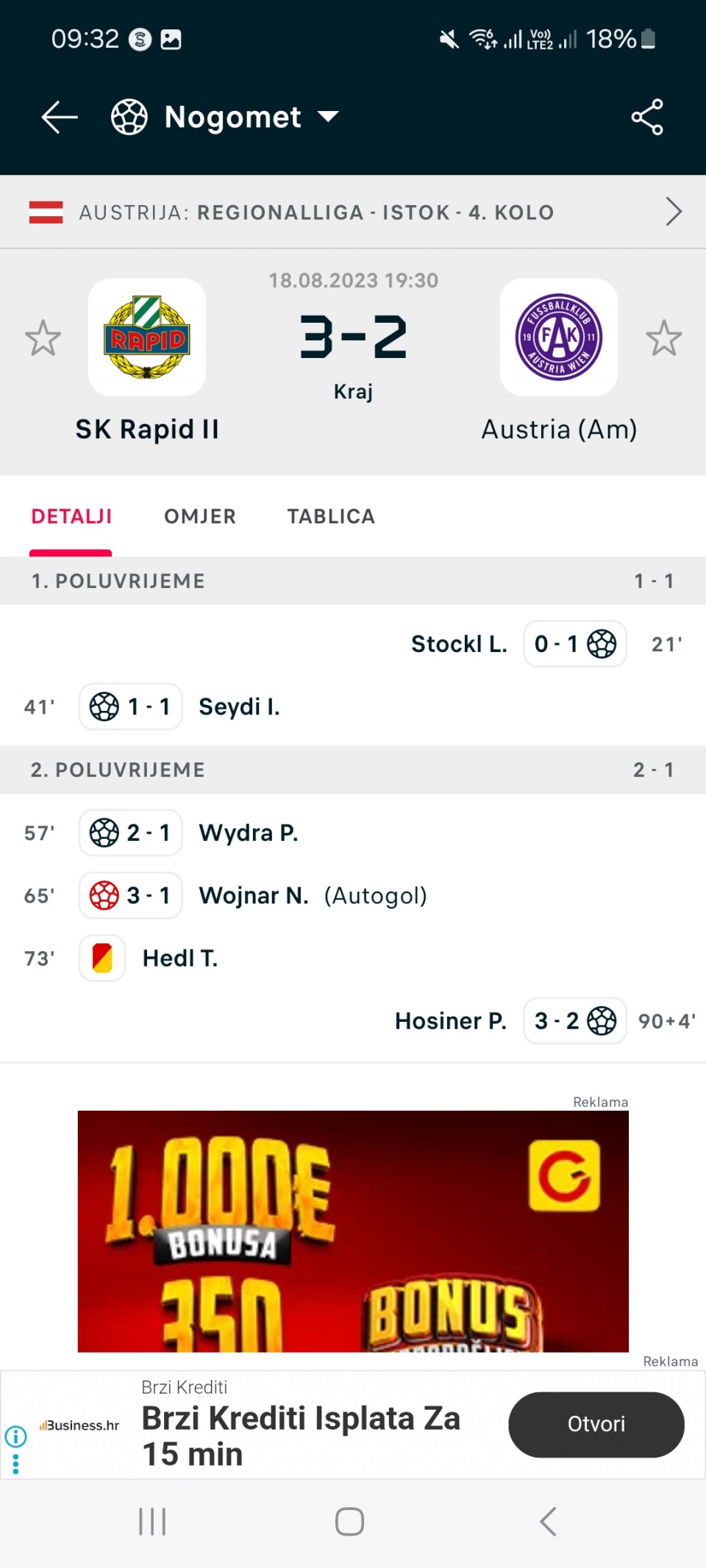
Task: Go back using the top arrow
Action: pyautogui.click(x=60, y=117)
